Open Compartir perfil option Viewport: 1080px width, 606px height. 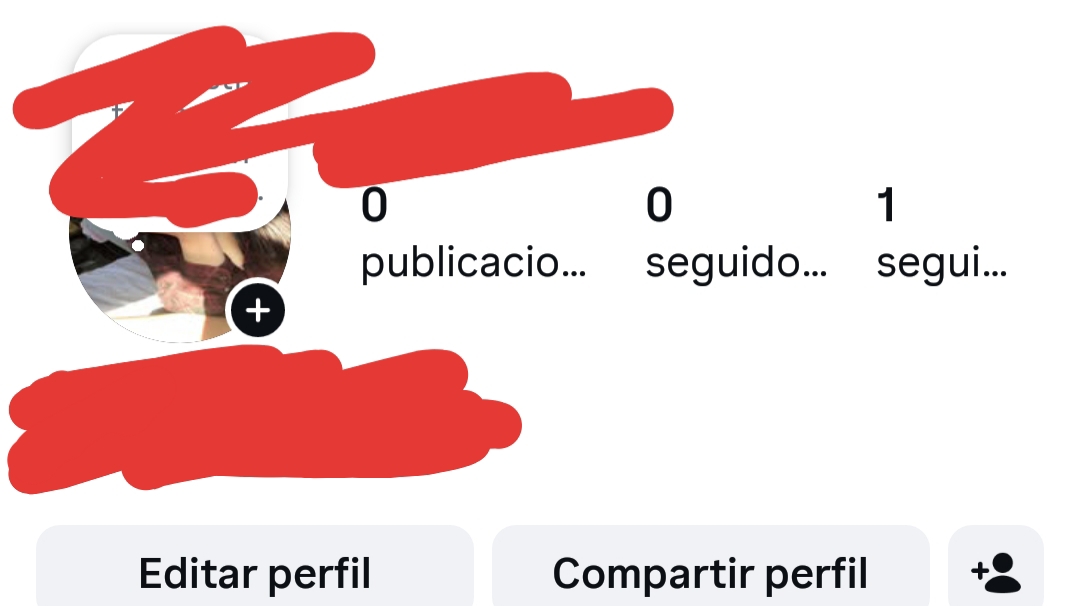coord(710,573)
